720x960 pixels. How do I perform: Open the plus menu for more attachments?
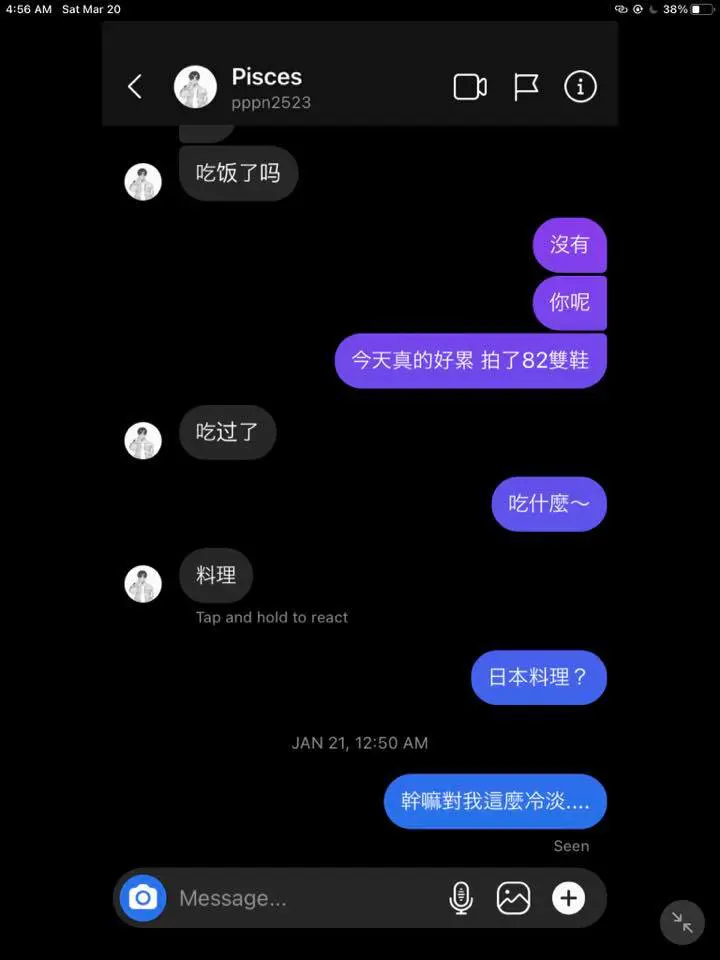568,898
